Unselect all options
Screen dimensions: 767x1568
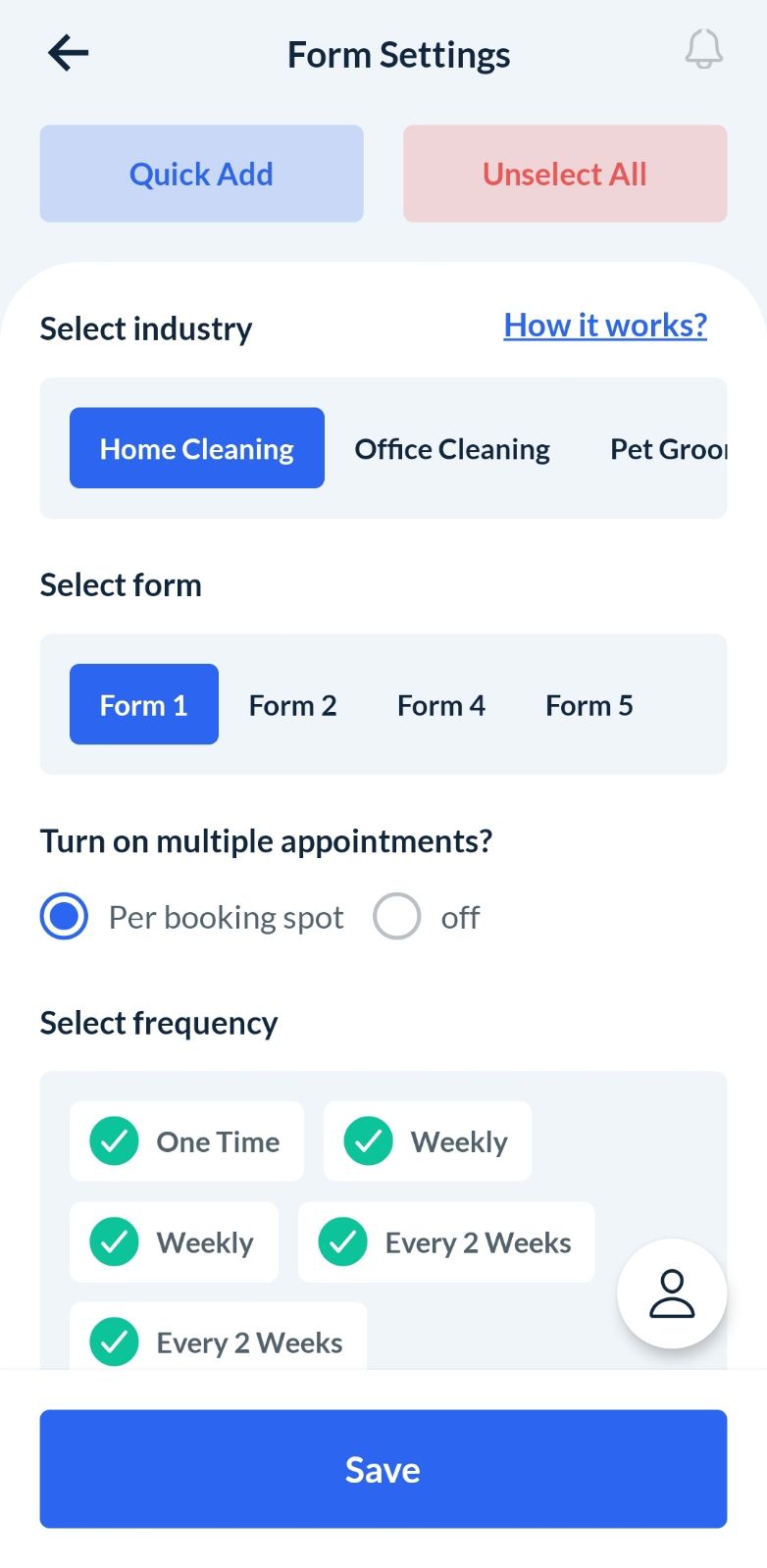tap(564, 174)
